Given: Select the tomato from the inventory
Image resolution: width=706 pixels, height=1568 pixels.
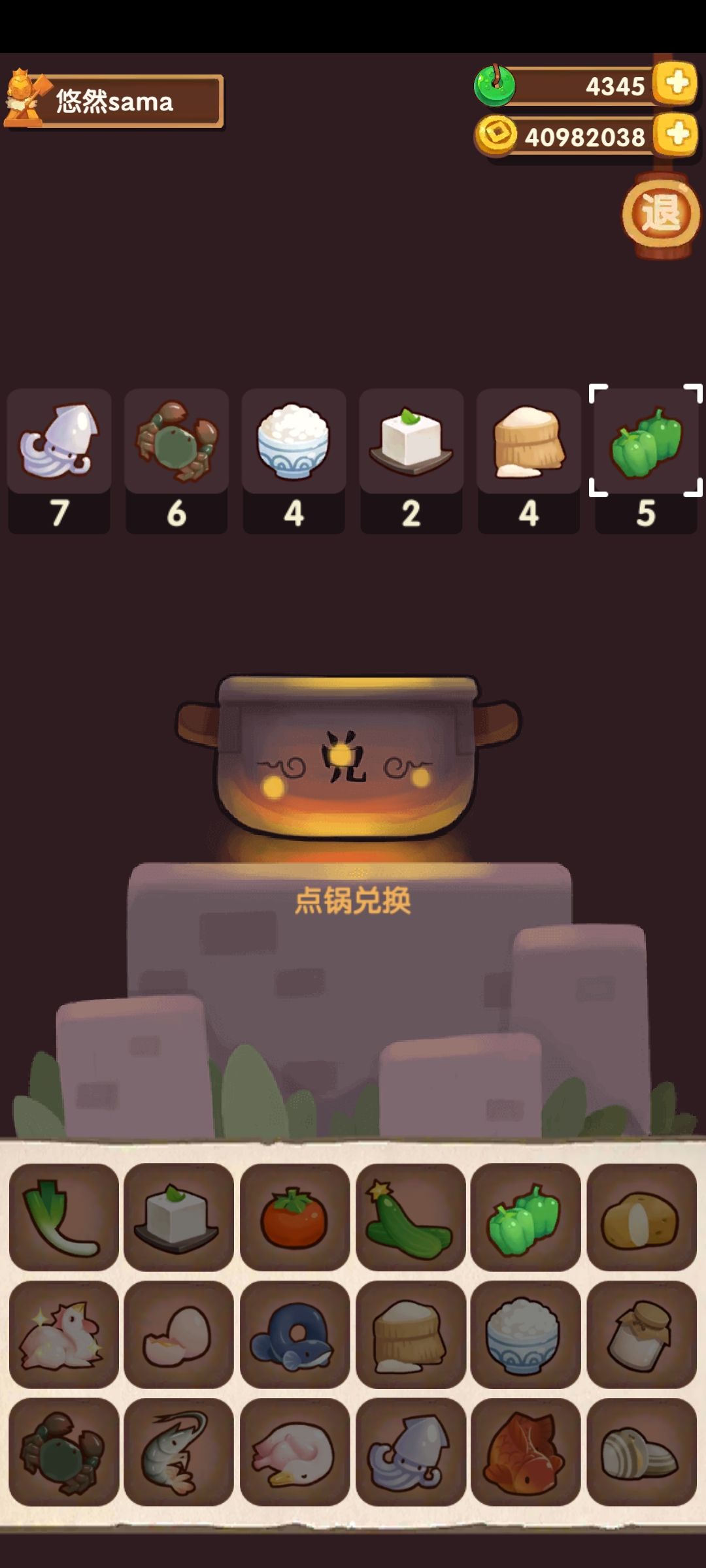Looking at the screenshot, I should [x=295, y=1219].
